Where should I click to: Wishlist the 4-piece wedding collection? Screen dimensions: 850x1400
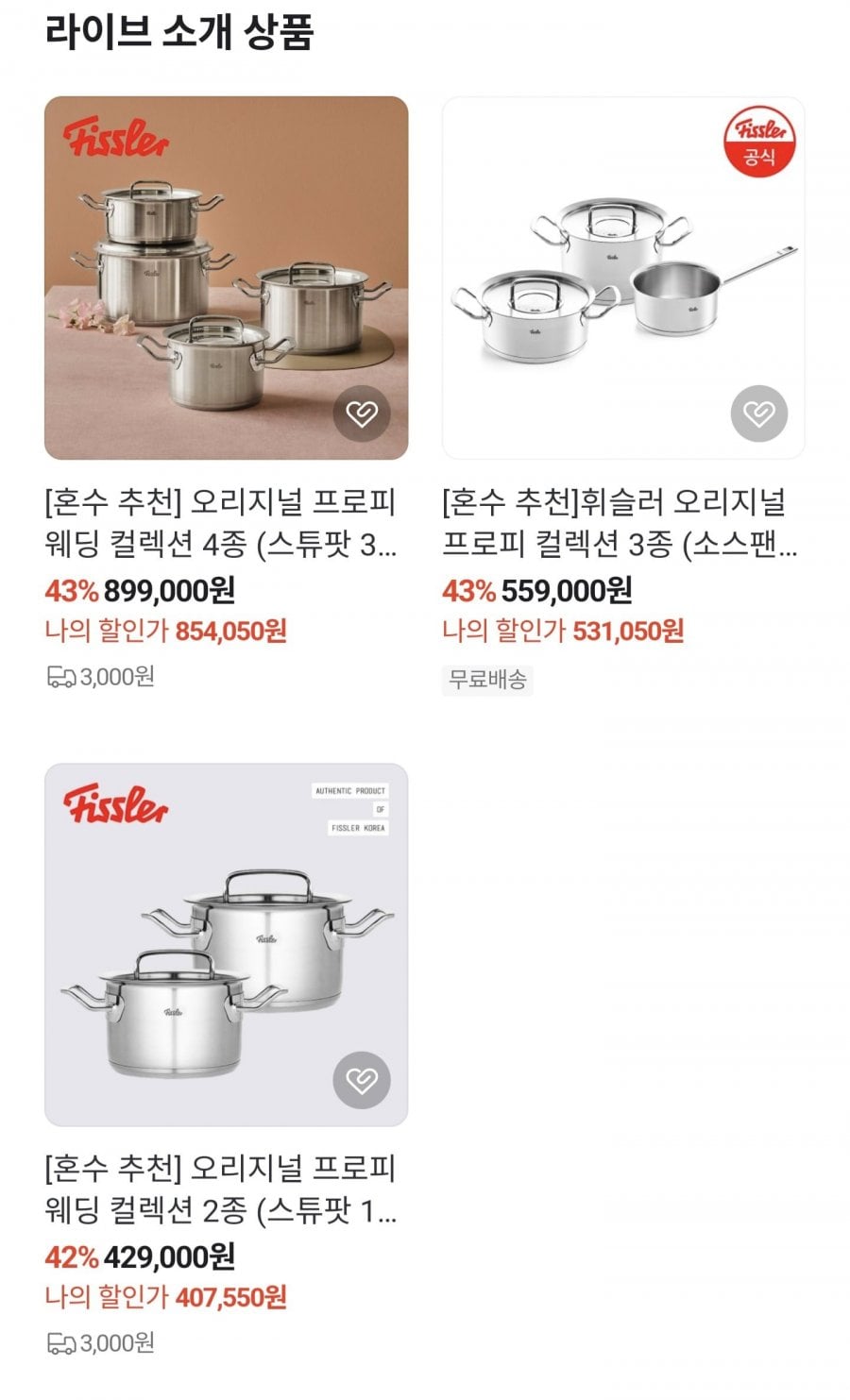(x=362, y=413)
